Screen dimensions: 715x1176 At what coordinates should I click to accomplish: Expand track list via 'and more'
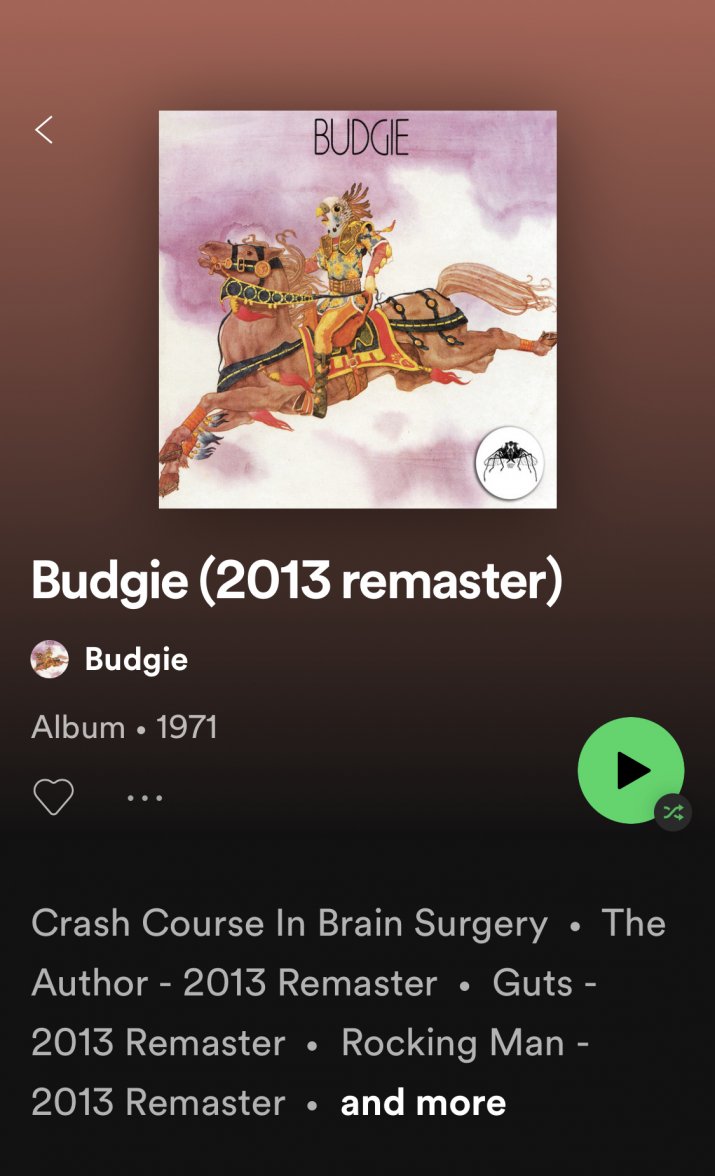(x=423, y=1103)
